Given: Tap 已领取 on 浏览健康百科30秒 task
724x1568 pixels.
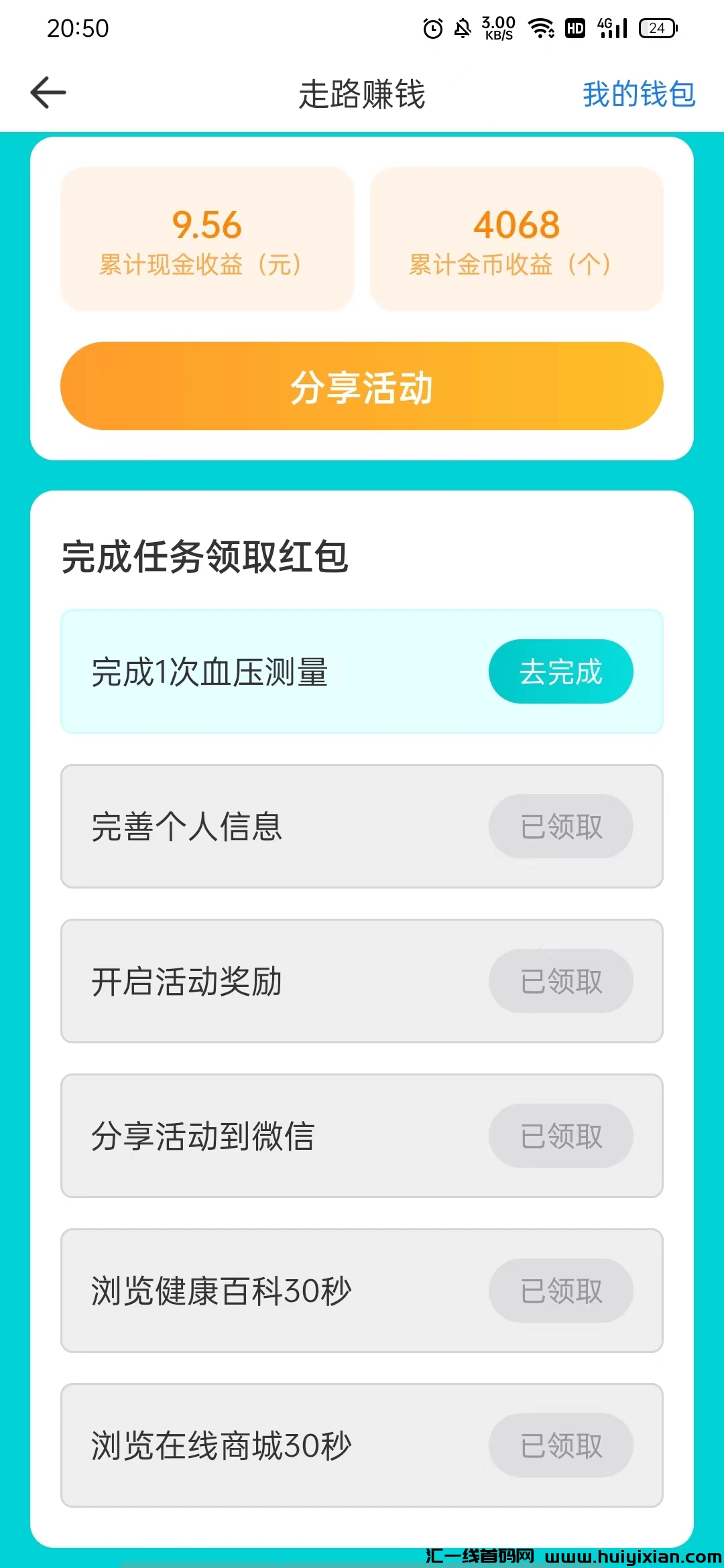Looking at the screenshot, I should click(560, 1291).
